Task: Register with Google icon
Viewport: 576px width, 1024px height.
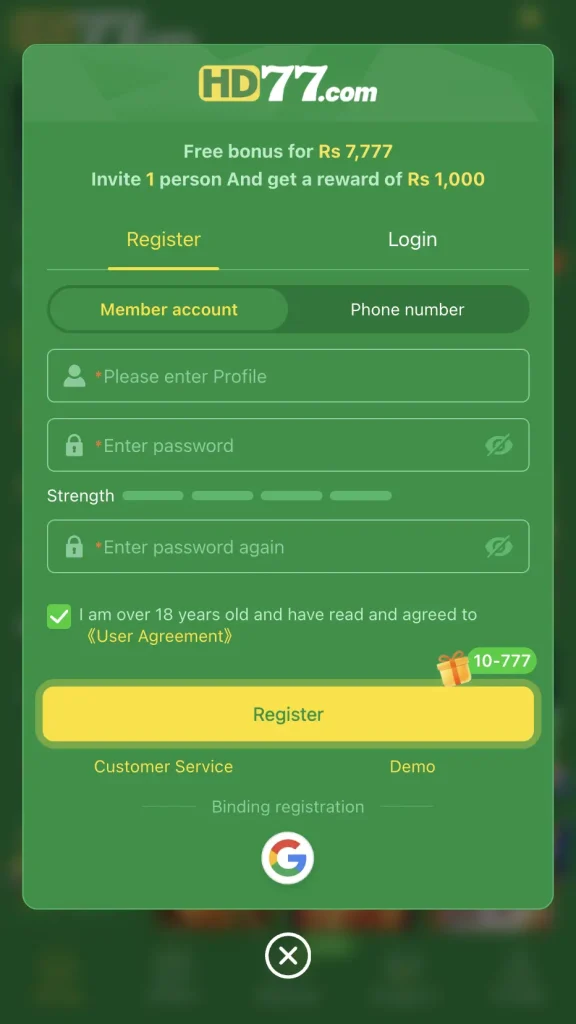Action: coord(288,858)
